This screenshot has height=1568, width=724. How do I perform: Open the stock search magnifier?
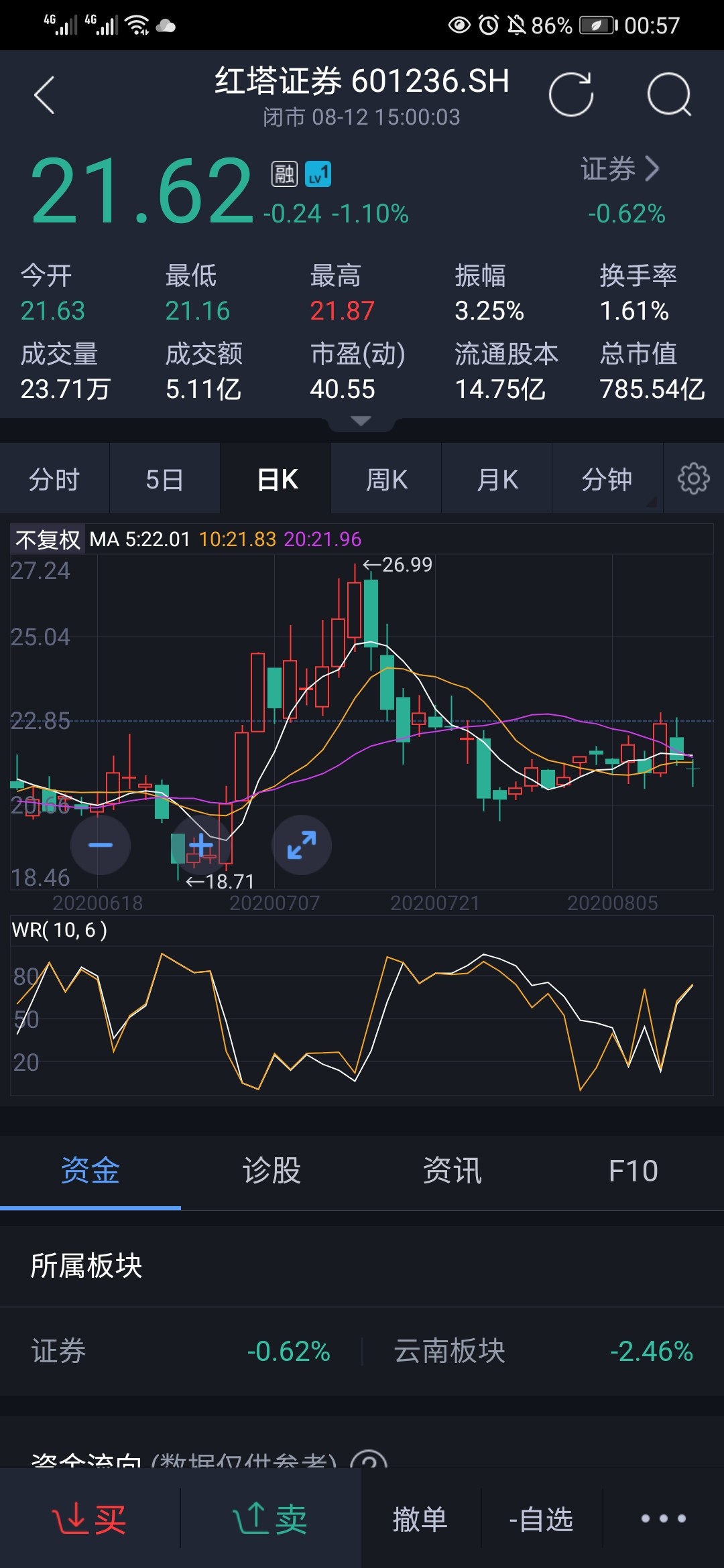coord(668,94)
